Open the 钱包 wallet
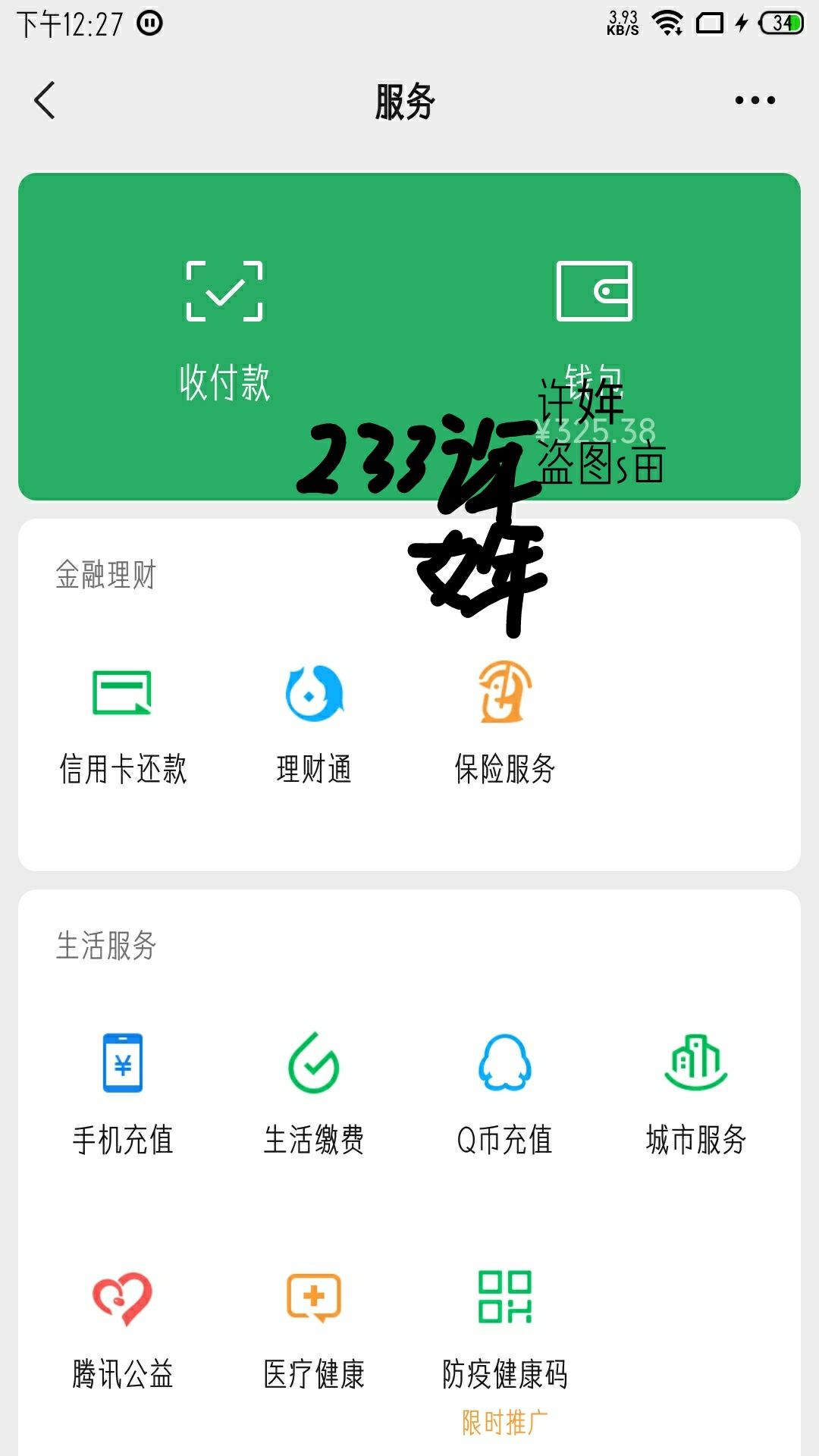Viewport: 819px width, 1456px height. 595,331
